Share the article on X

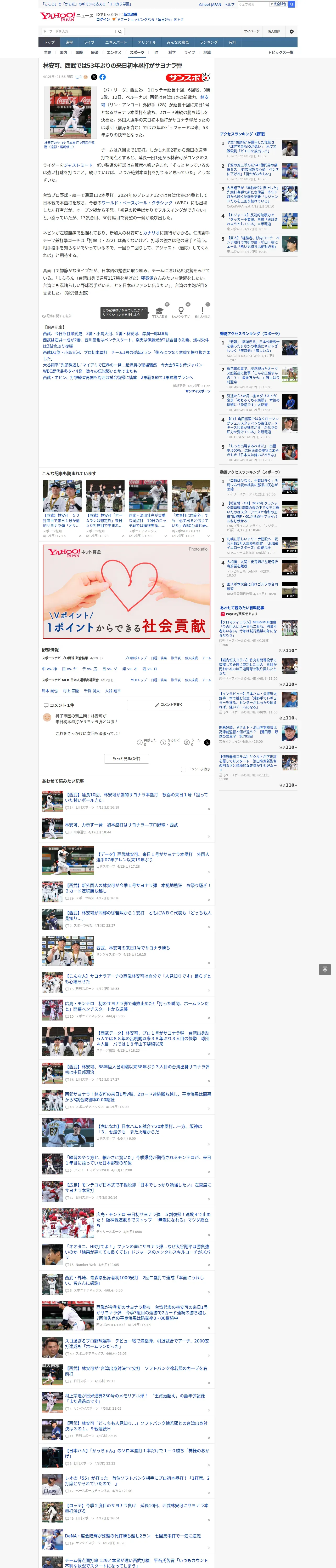tap(94, 77)
